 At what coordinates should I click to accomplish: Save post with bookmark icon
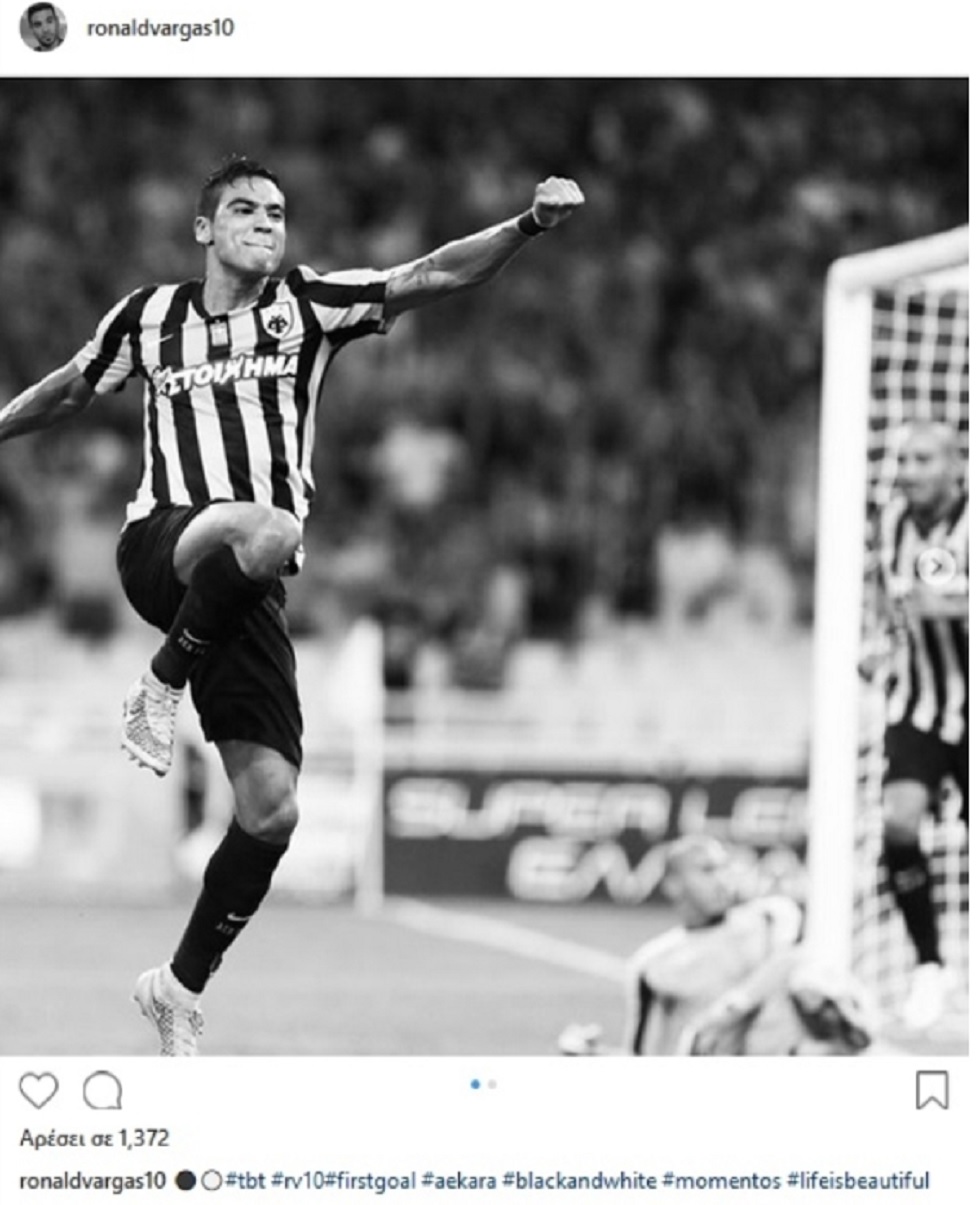click(x=931, y=1090)
